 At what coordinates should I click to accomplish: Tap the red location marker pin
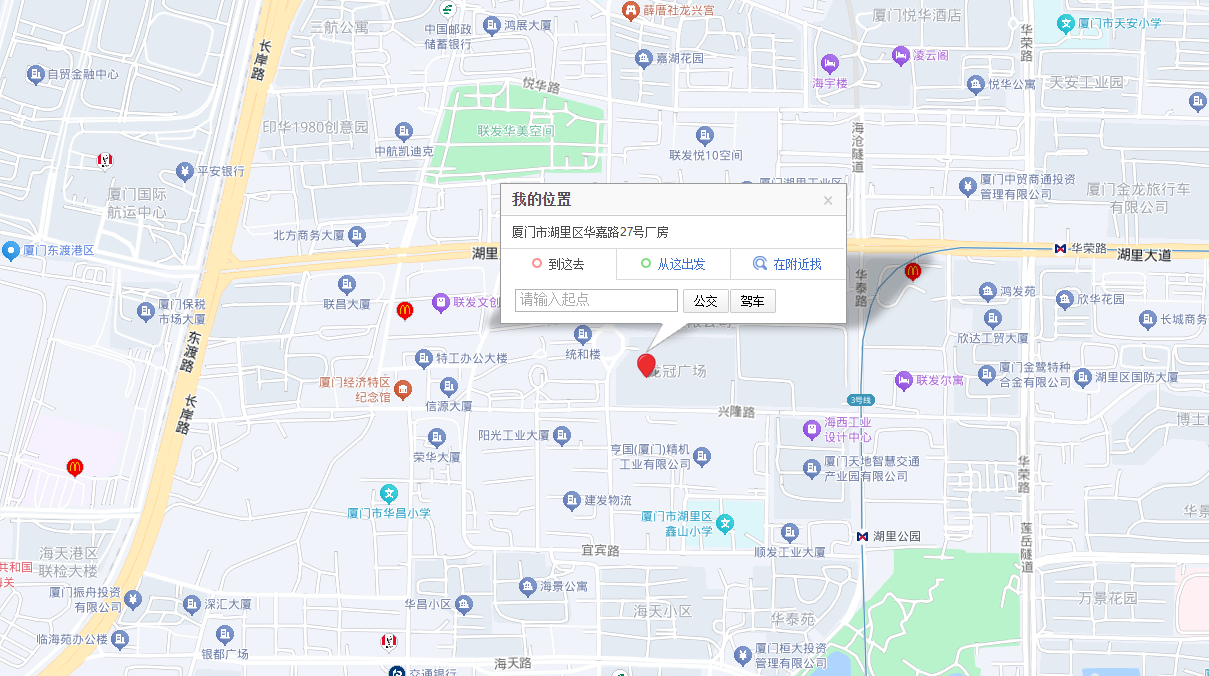click(646, 364)
